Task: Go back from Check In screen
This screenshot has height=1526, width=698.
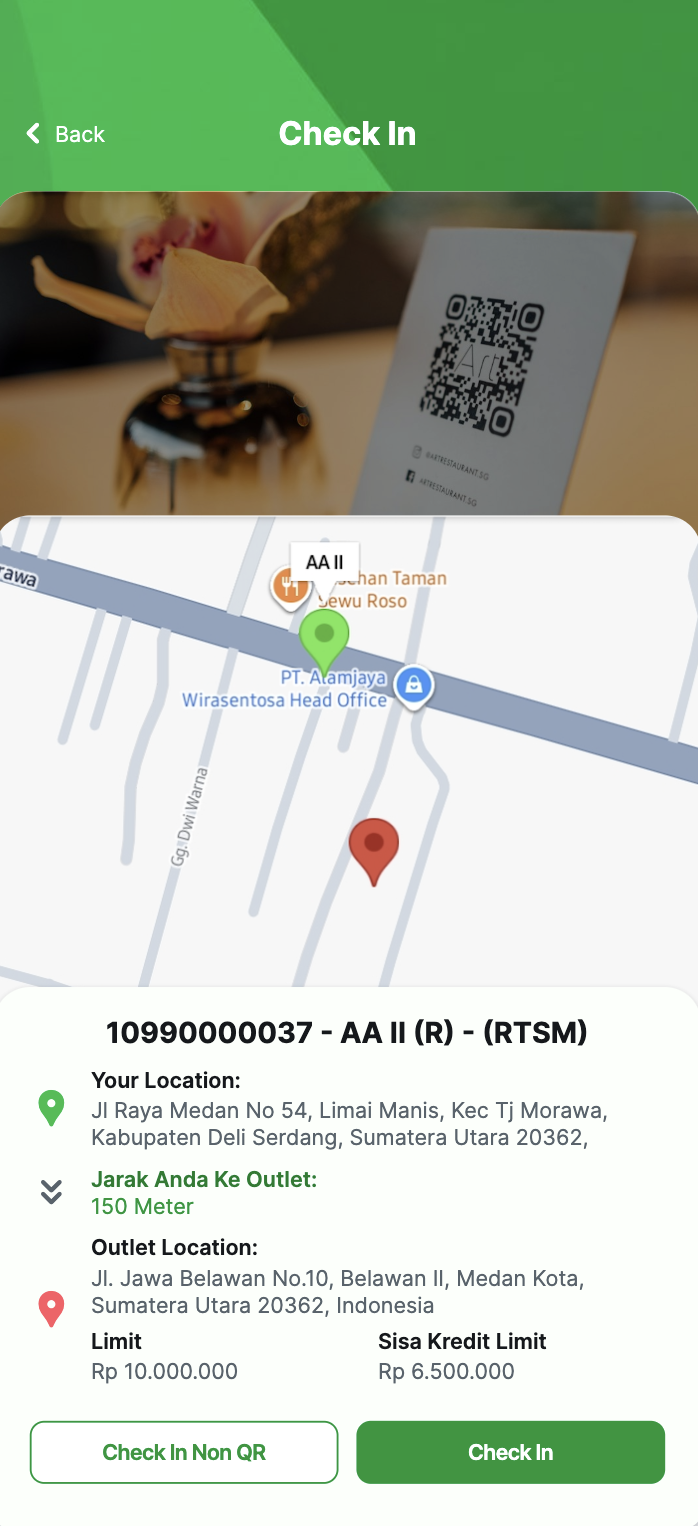Action: 65,134
